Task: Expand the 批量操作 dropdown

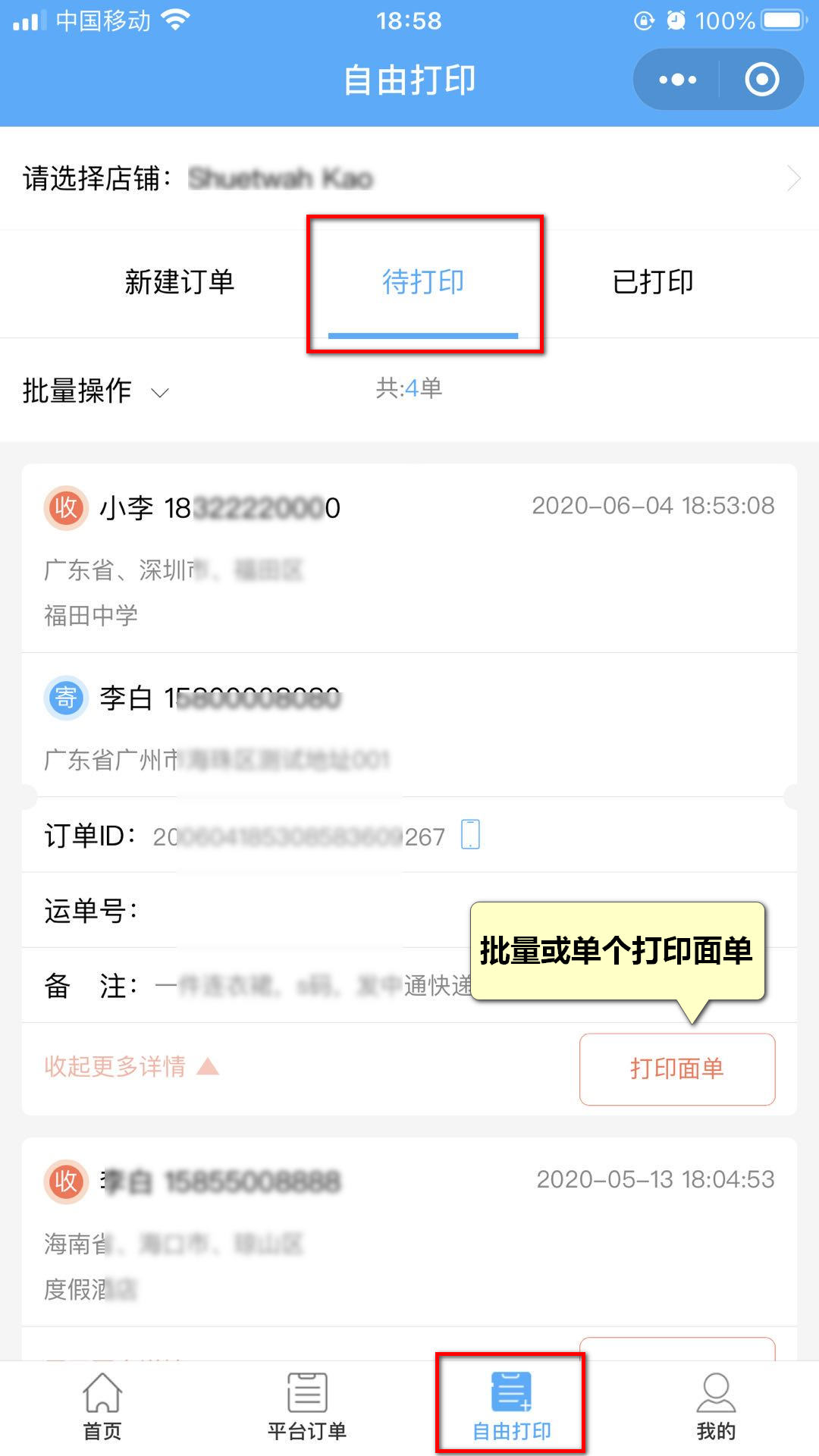Action: pyautogui.click(x=96, y=391)
